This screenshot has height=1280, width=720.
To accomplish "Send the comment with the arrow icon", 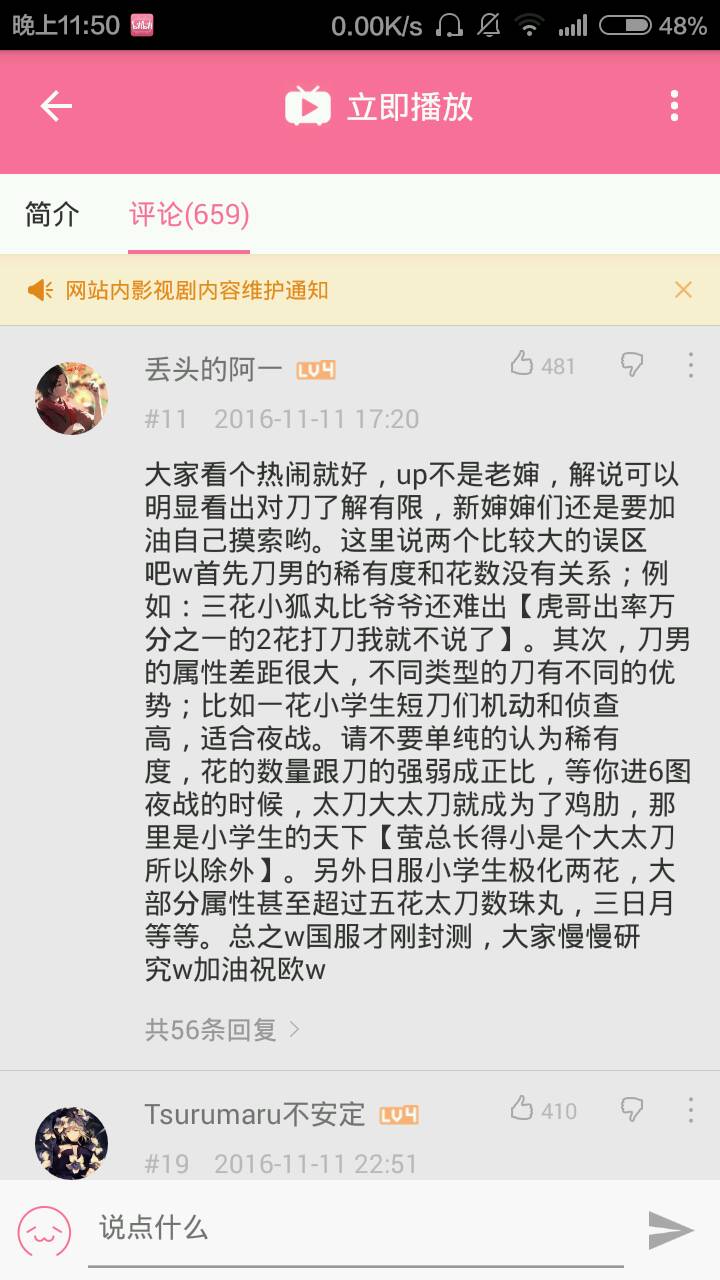I will coord(670,1230).
